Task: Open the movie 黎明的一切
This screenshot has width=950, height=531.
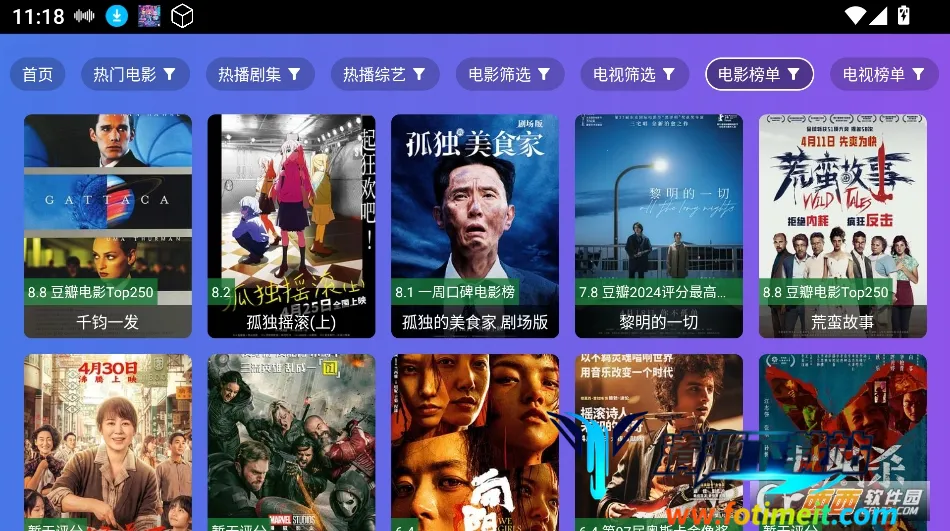Action: [x=659, y=225]
